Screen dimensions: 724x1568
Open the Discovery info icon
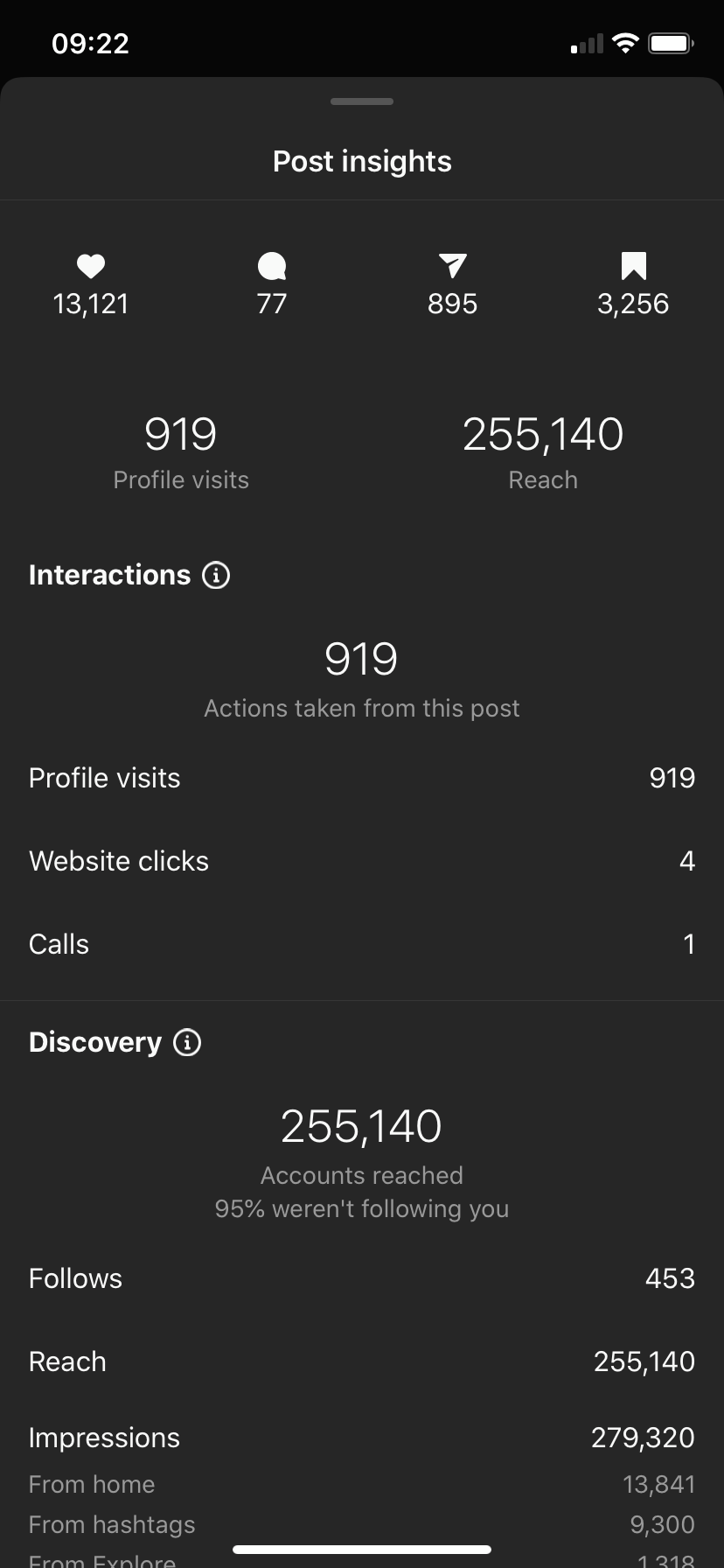187,1042
